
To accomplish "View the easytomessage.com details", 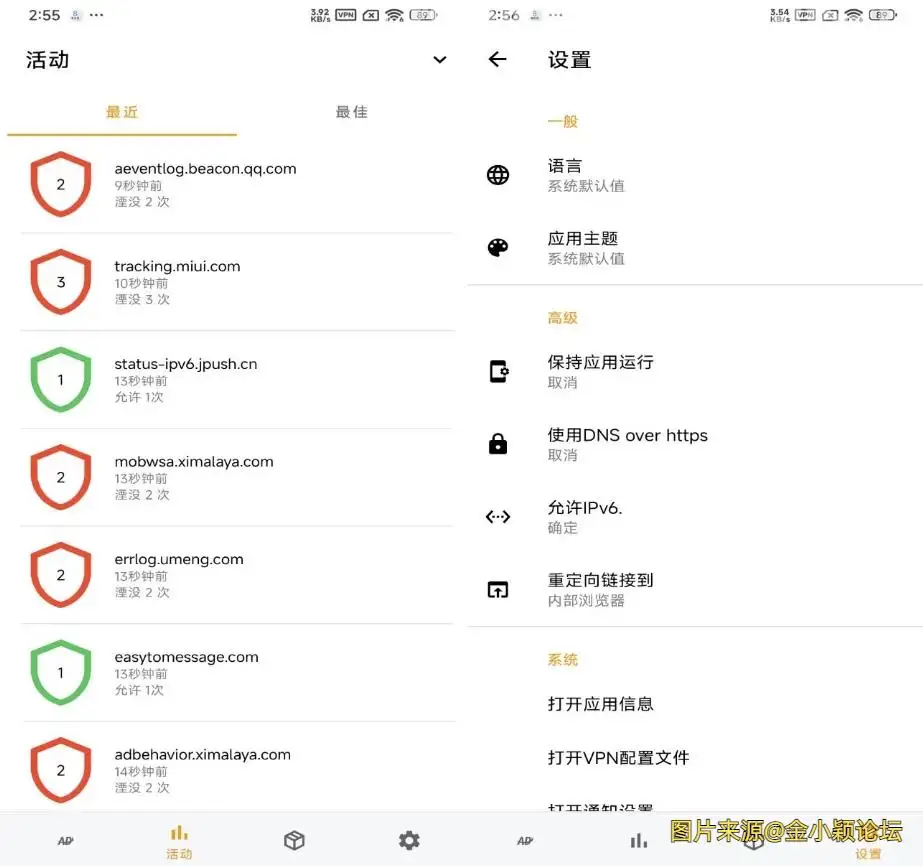I will 186,672.
